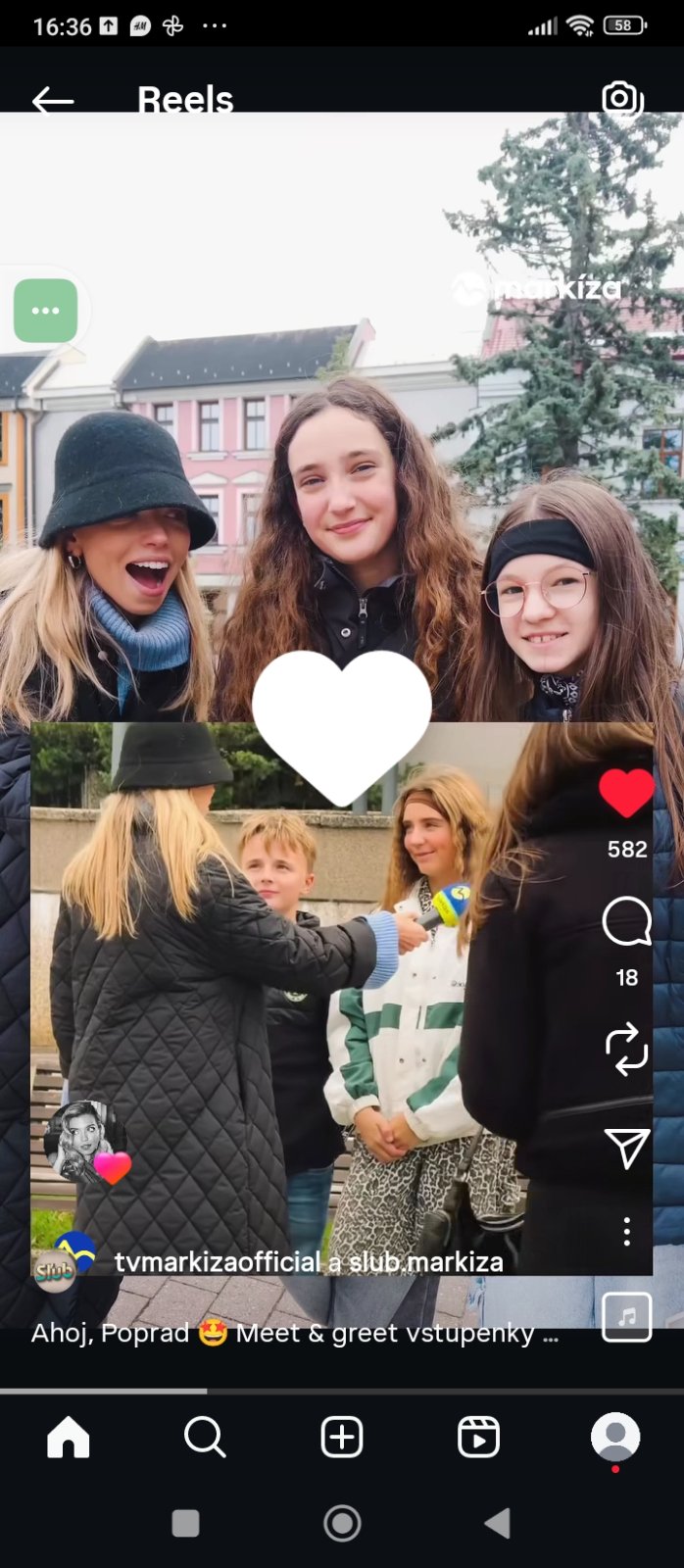Screen dimensions: 684x1568
Task: Open the camera to create a reel
Action: [621, 99]
